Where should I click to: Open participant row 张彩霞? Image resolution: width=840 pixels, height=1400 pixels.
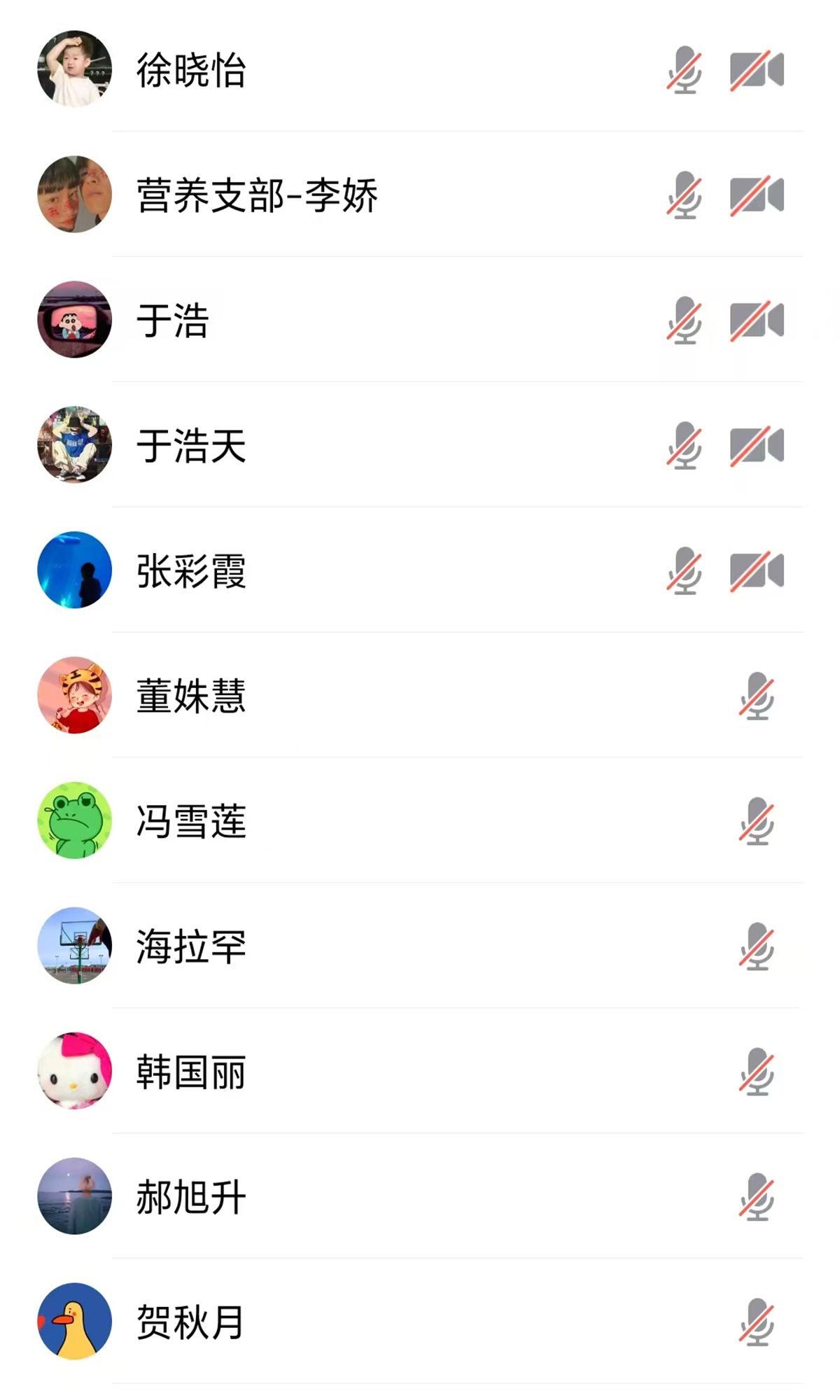pyautogui.click(x=190, y=571)
